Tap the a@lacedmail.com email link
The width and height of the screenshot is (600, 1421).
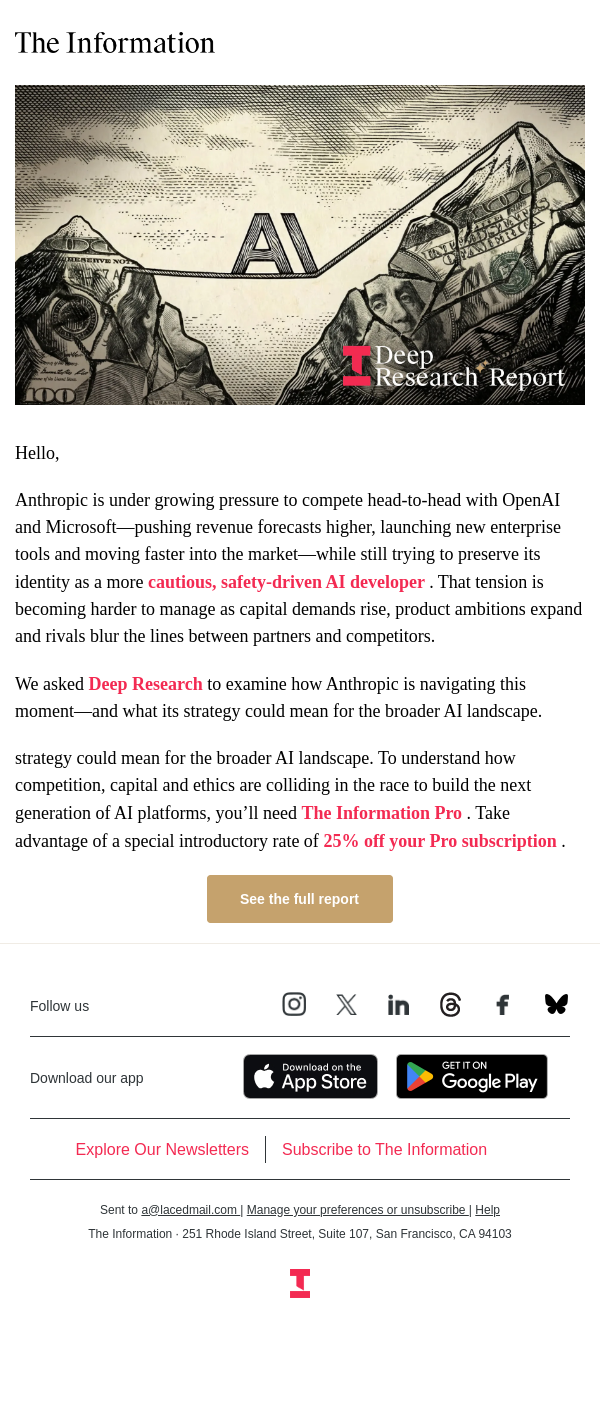[x=189, y=1210]
